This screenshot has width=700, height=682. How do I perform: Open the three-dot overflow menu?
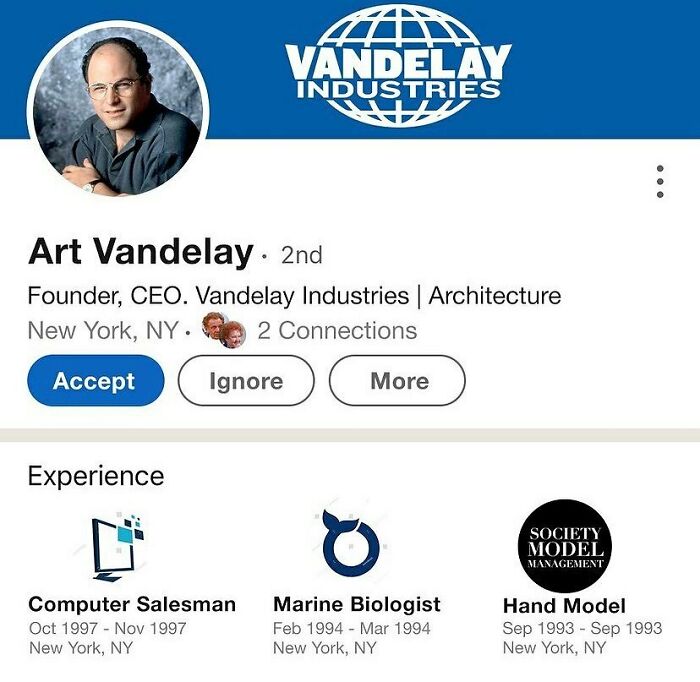point(660,181)
